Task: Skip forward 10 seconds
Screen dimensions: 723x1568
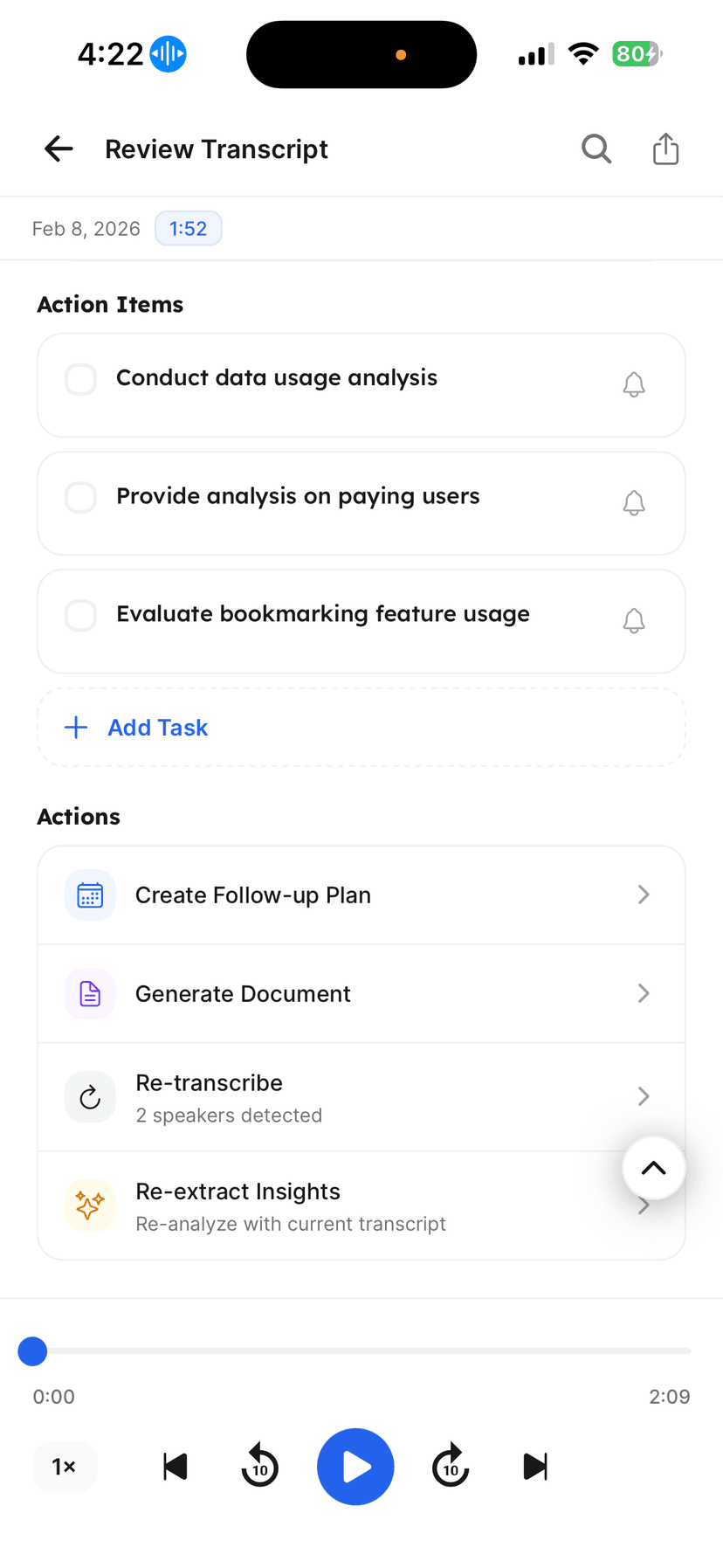Action: [451, 1467]
